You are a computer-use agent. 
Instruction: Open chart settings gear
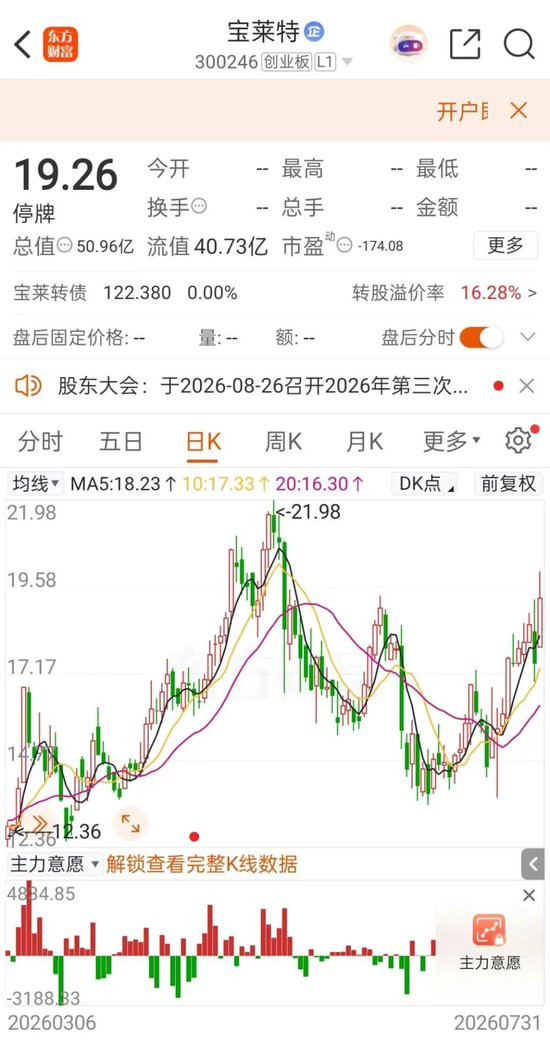click(519, 440)
